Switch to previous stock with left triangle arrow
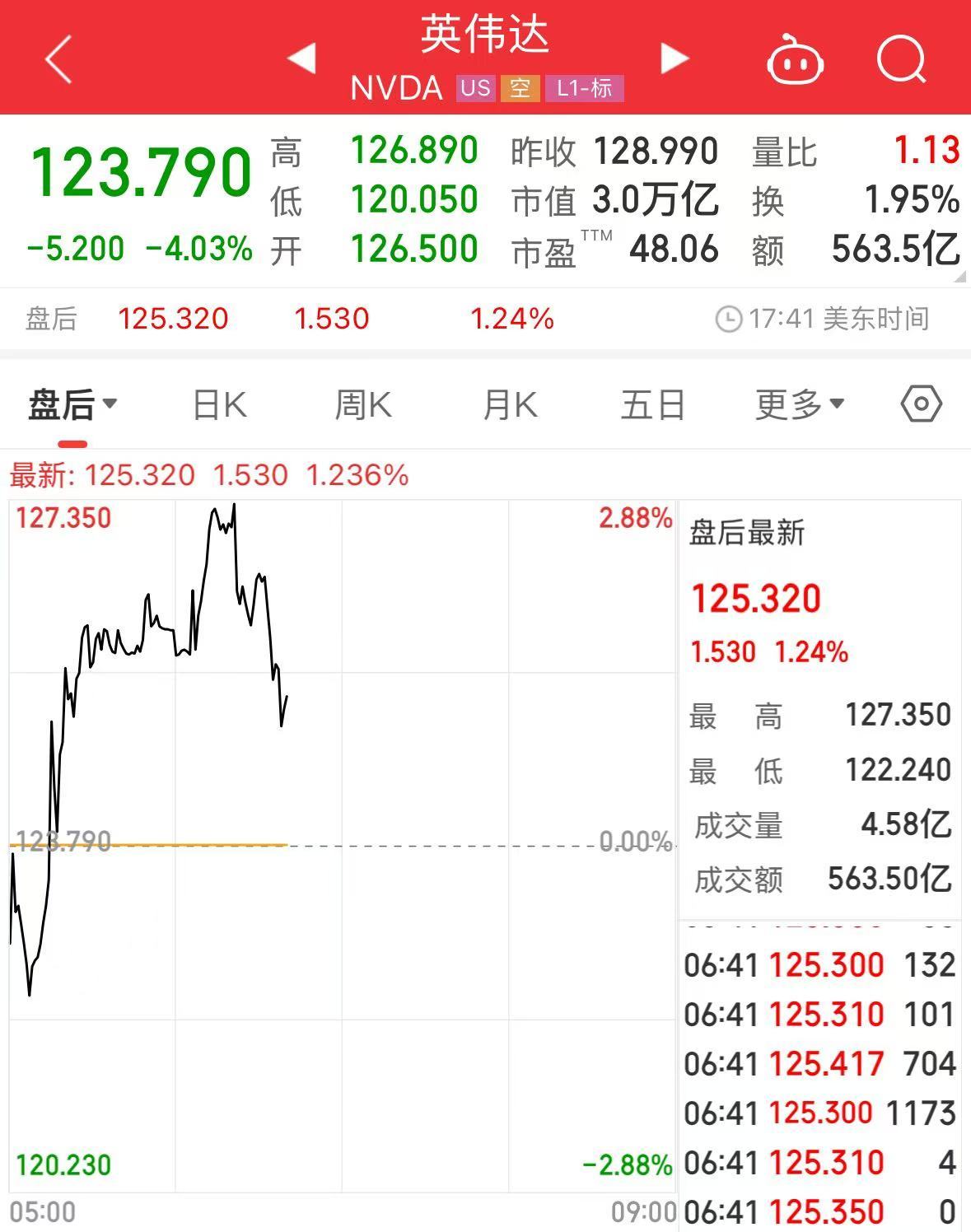 (303, 59)
